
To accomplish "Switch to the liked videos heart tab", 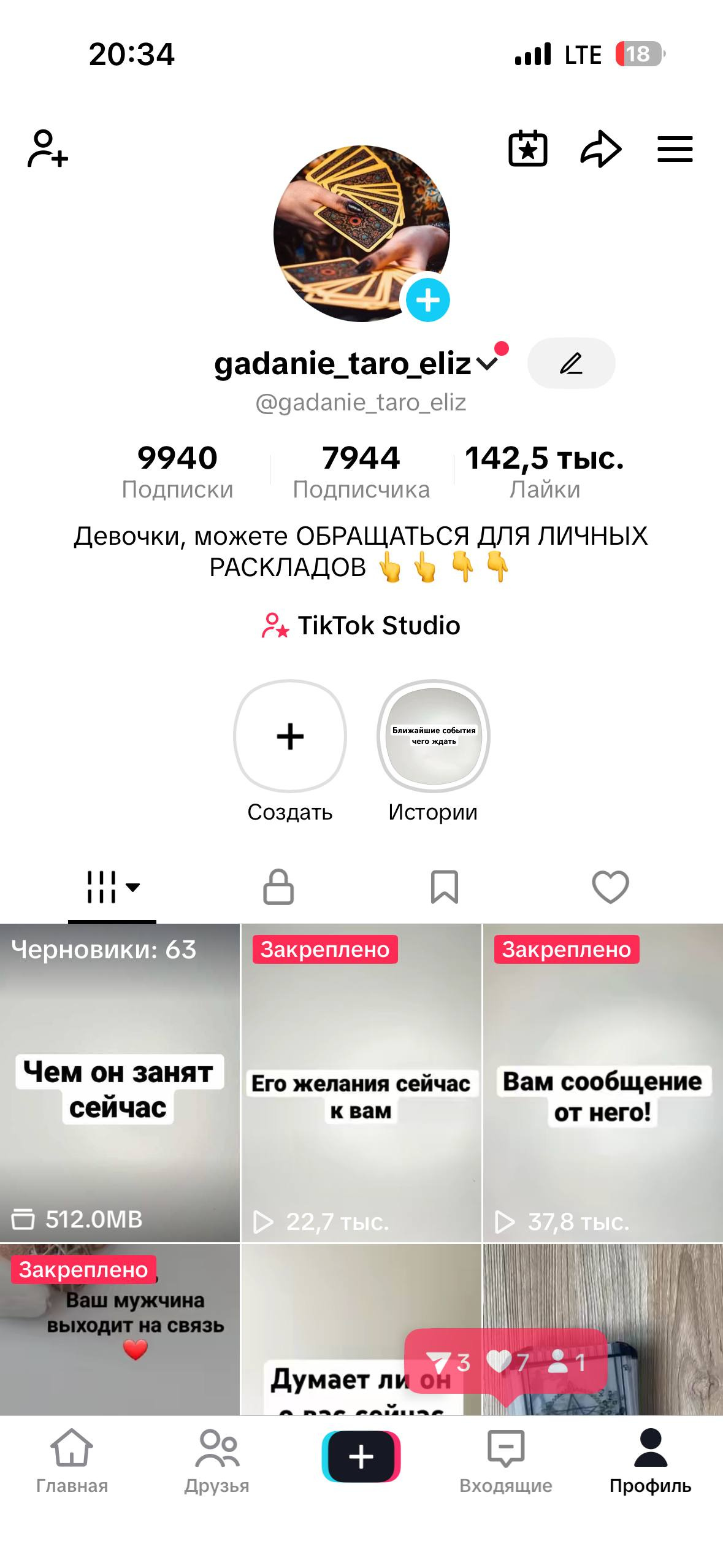I will pos(611,886).
